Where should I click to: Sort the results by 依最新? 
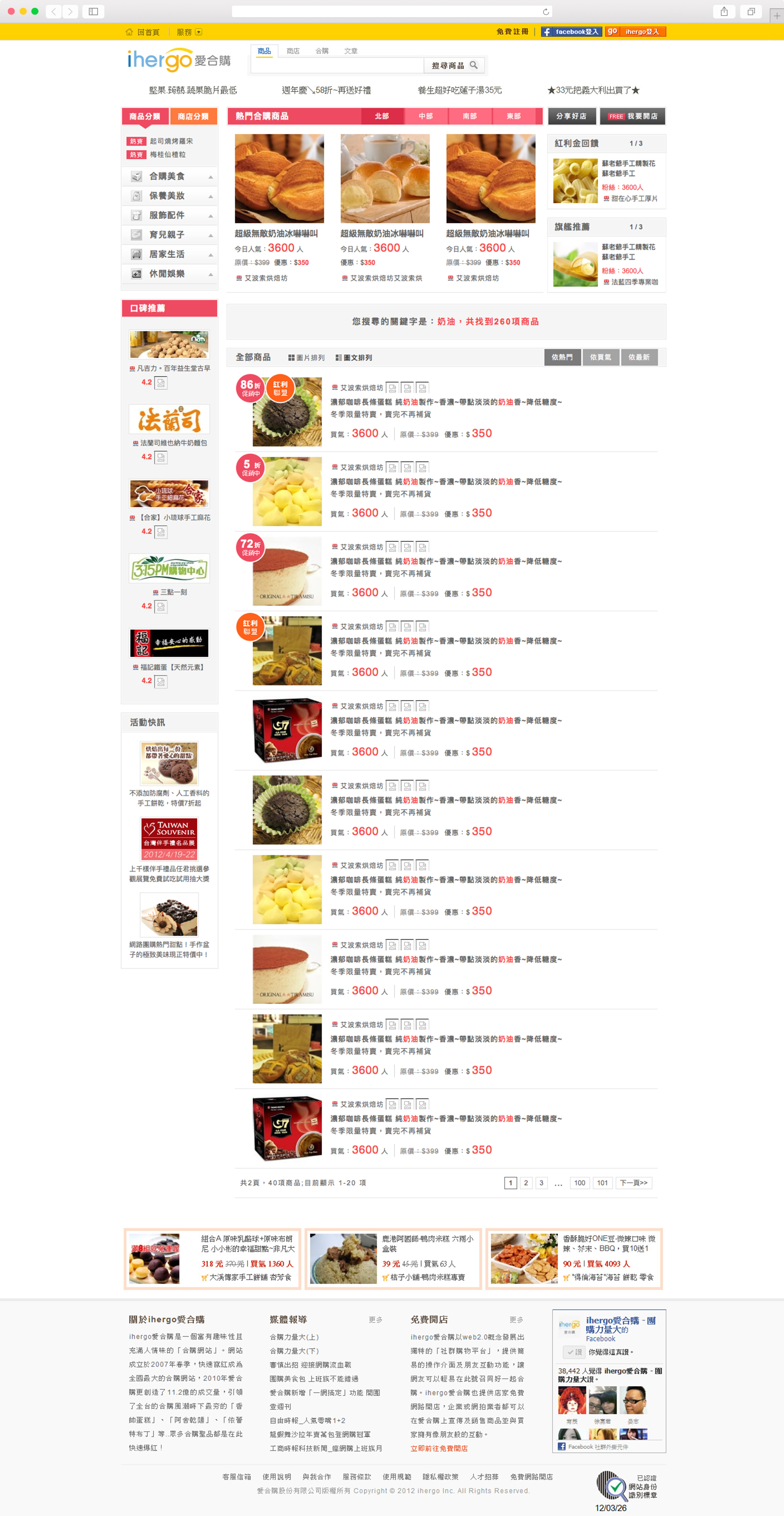(639, 357)
